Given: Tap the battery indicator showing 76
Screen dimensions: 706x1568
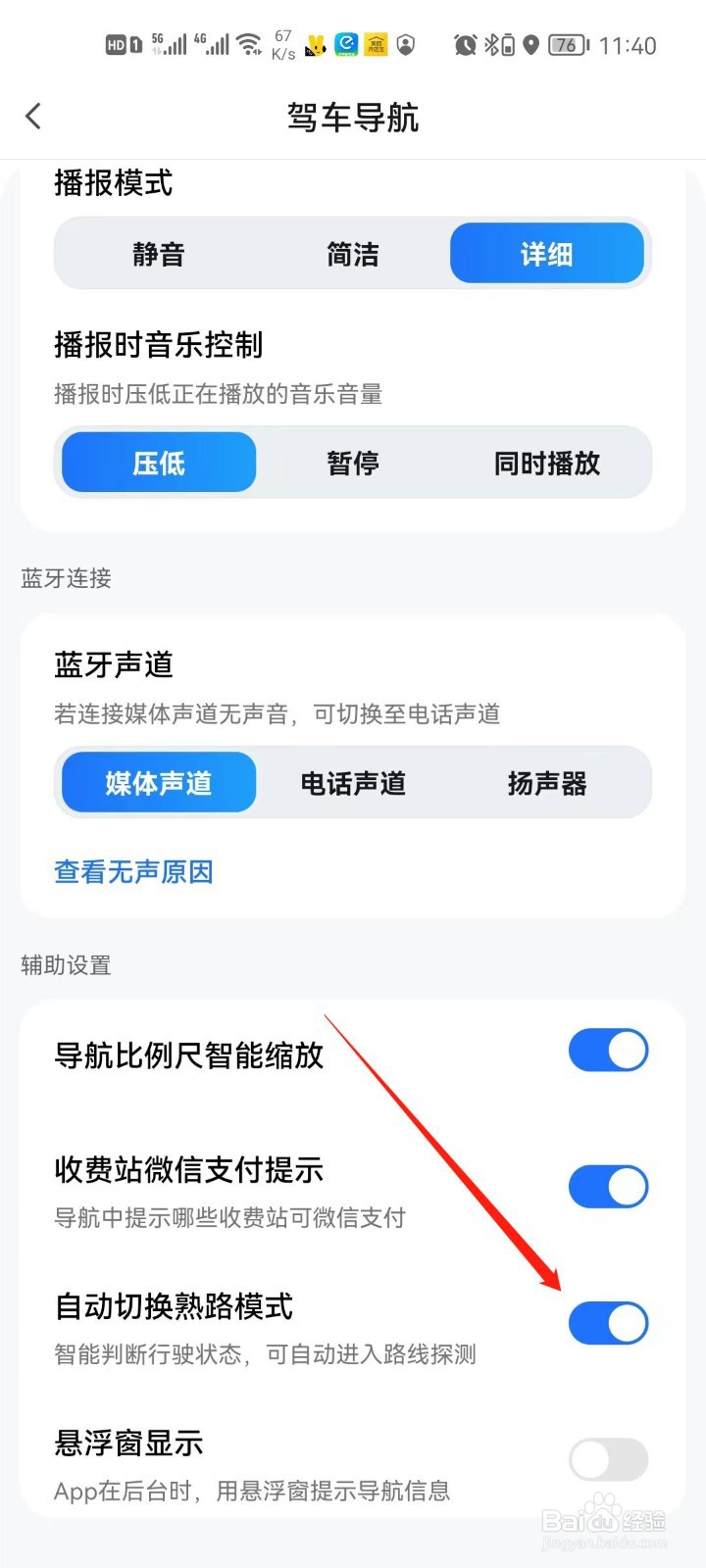Looking at the screenshot, I should (567, 44).
